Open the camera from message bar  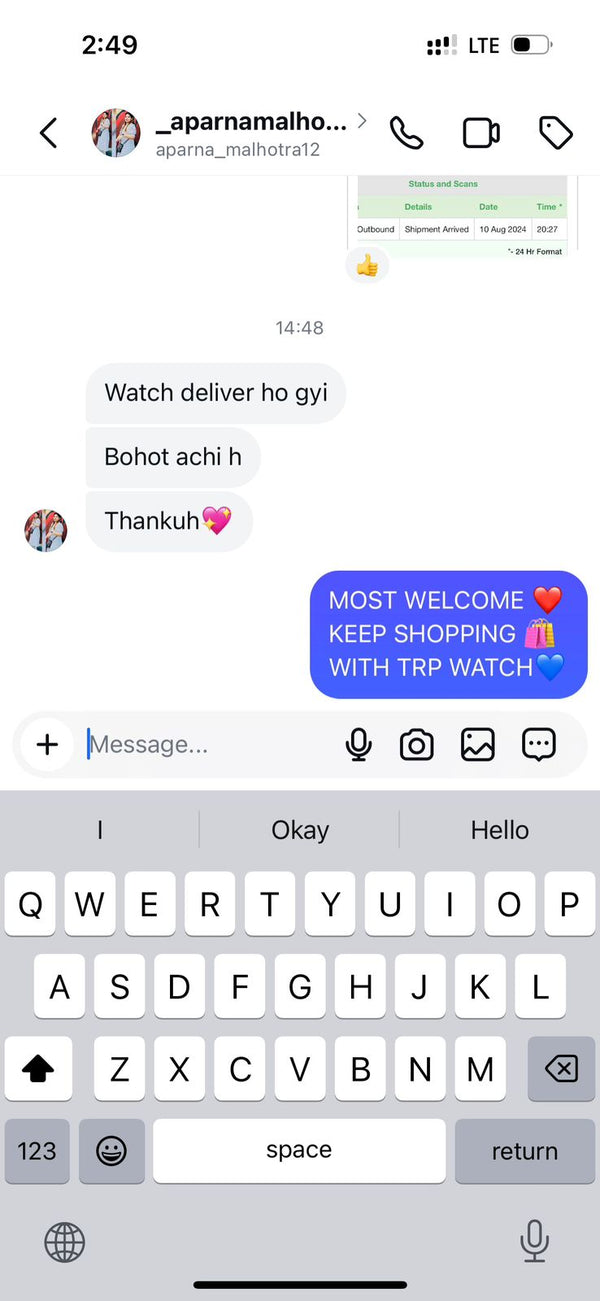tap(417, 744)
